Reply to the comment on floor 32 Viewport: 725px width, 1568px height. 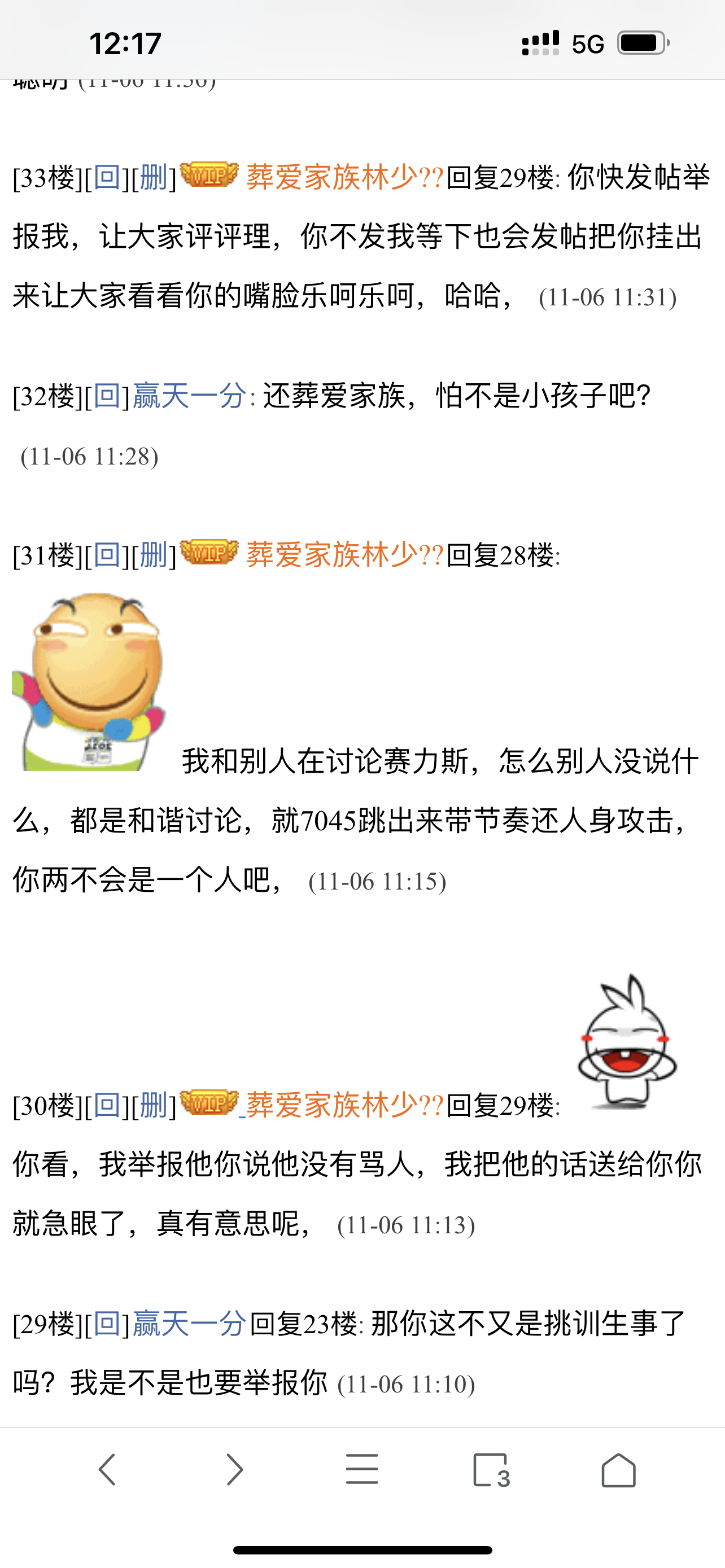click(x=107, y=396)
